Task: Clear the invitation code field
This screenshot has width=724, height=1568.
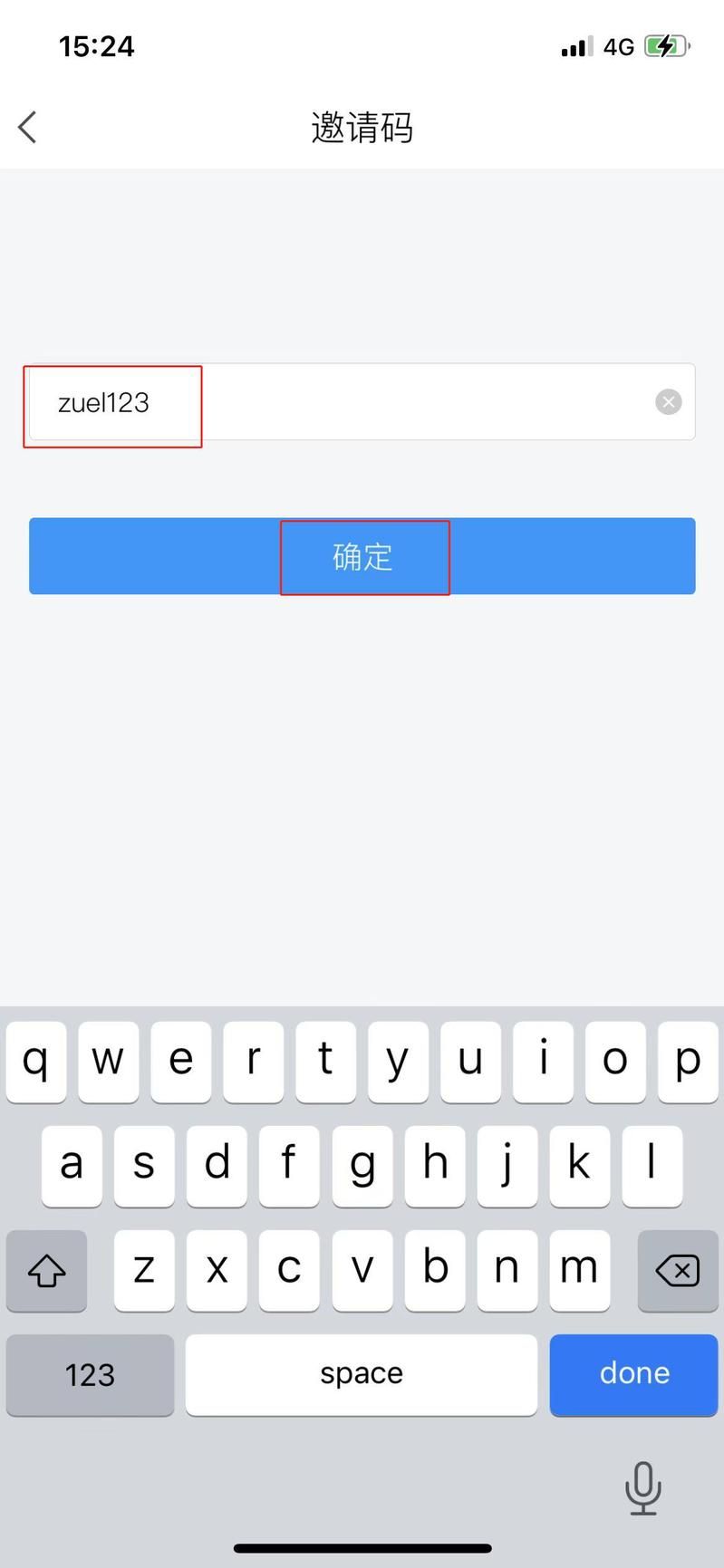Action: [668, 402]
